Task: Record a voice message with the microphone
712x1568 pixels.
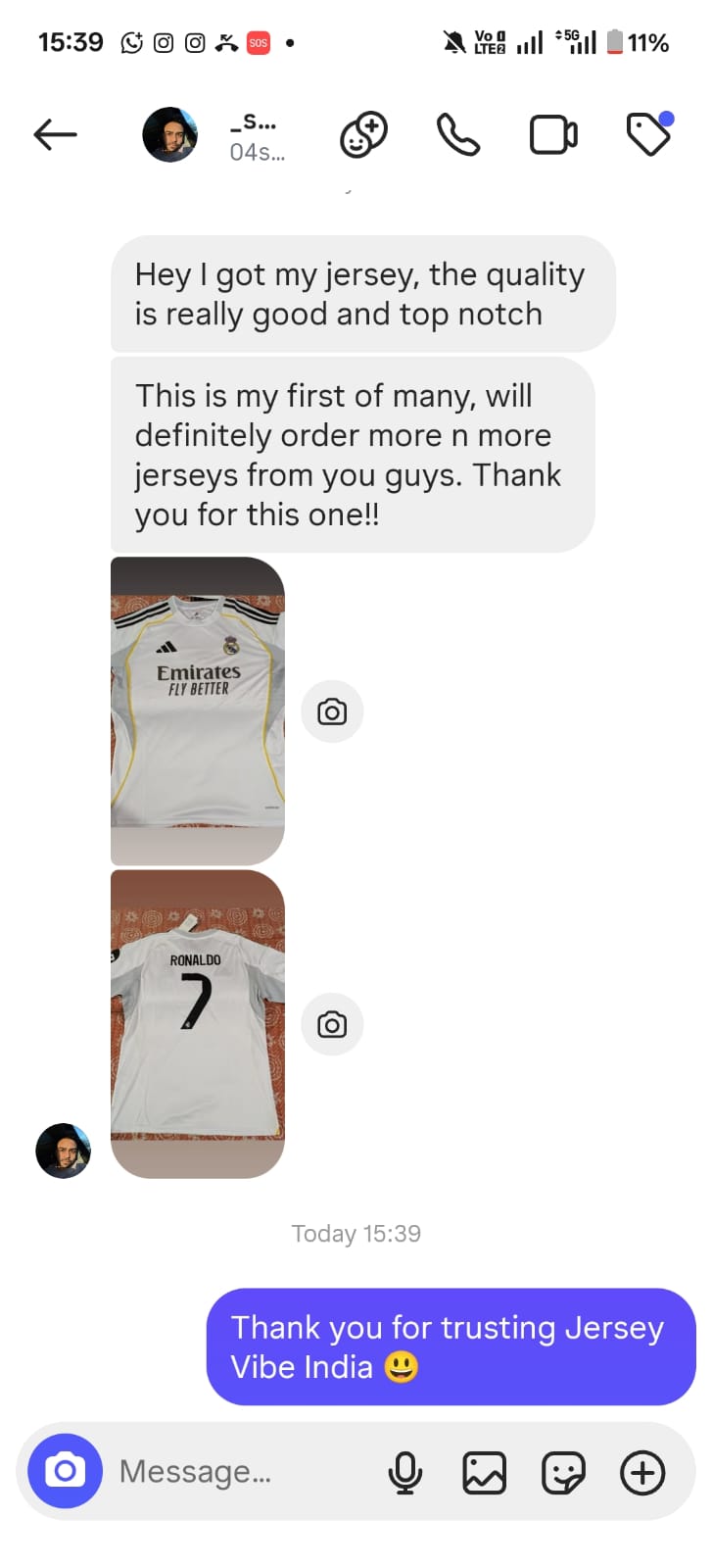Action: [404, 1472]
